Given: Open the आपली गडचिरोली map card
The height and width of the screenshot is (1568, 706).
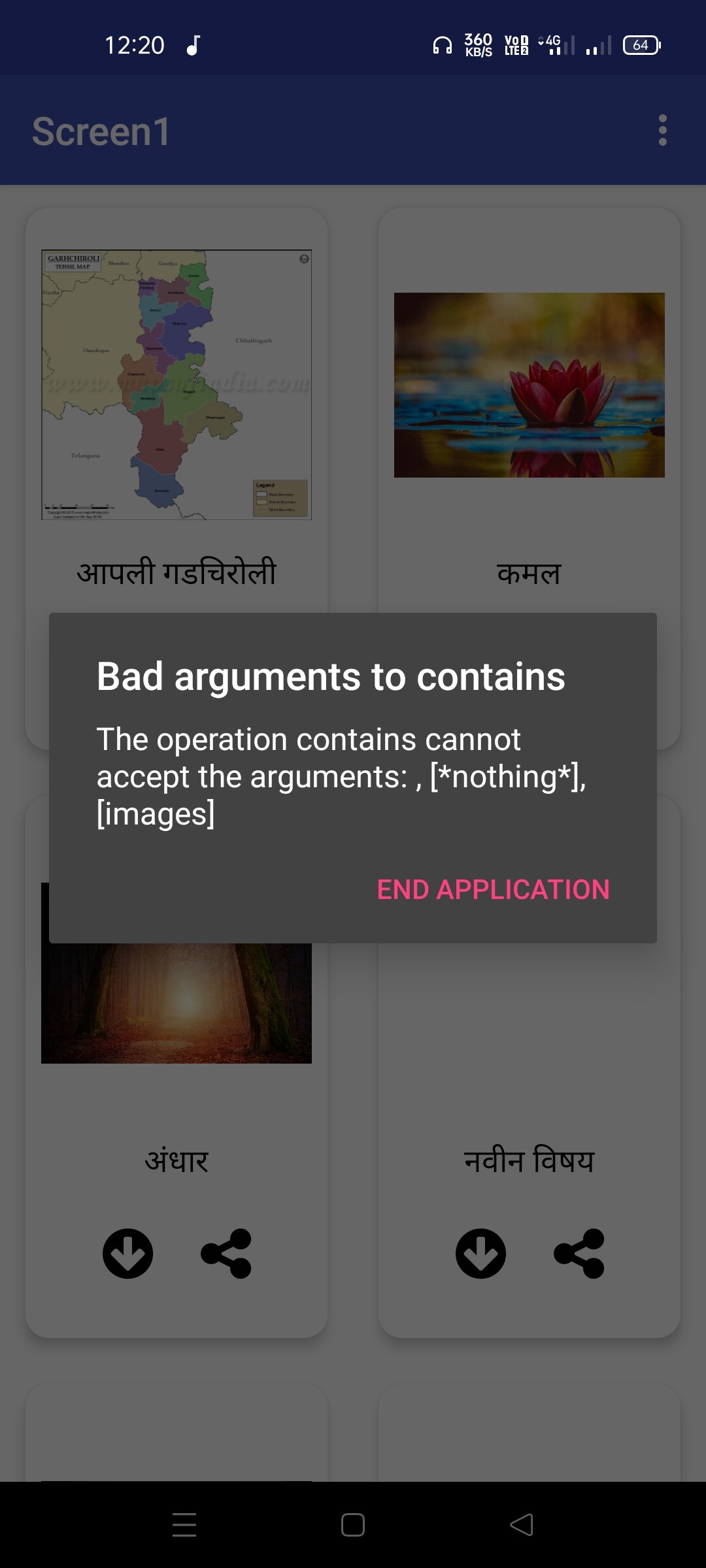Looking at the screenshot, I should coord(176,385).
